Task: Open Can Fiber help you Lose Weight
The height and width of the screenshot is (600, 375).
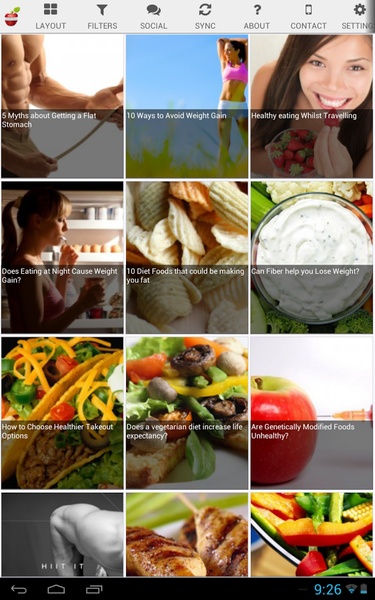Action: [311, 257]
